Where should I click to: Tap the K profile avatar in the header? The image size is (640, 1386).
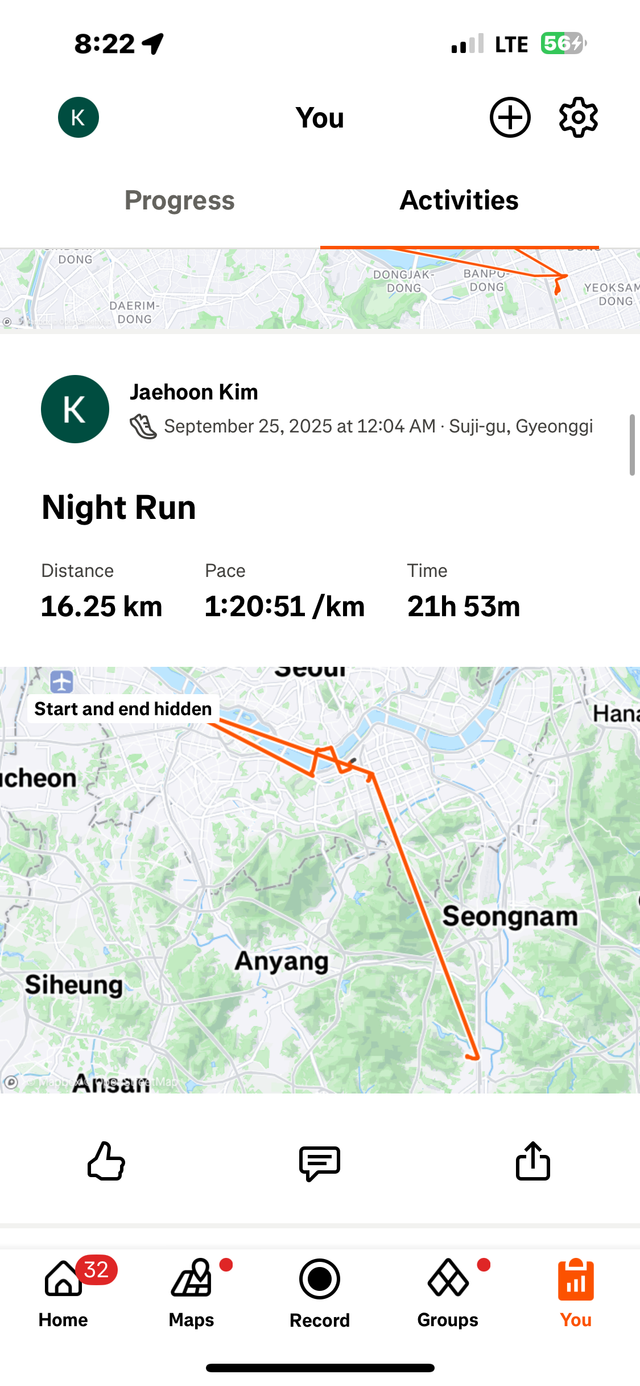78,118
